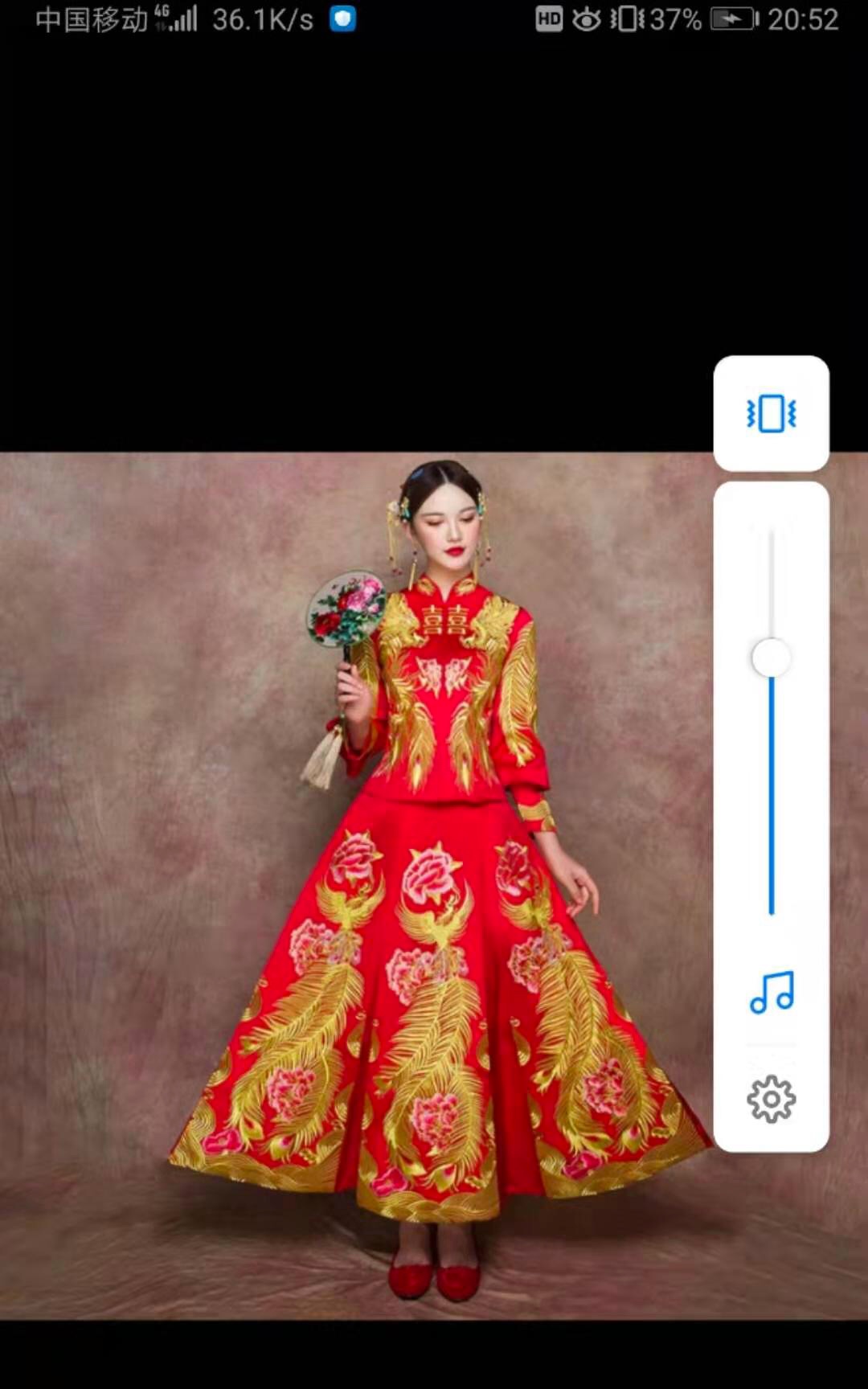Image resolution: width=868 pixels, height=1389 pixels.
Task: Tap the music note media icon
Action: pos(772,992)
